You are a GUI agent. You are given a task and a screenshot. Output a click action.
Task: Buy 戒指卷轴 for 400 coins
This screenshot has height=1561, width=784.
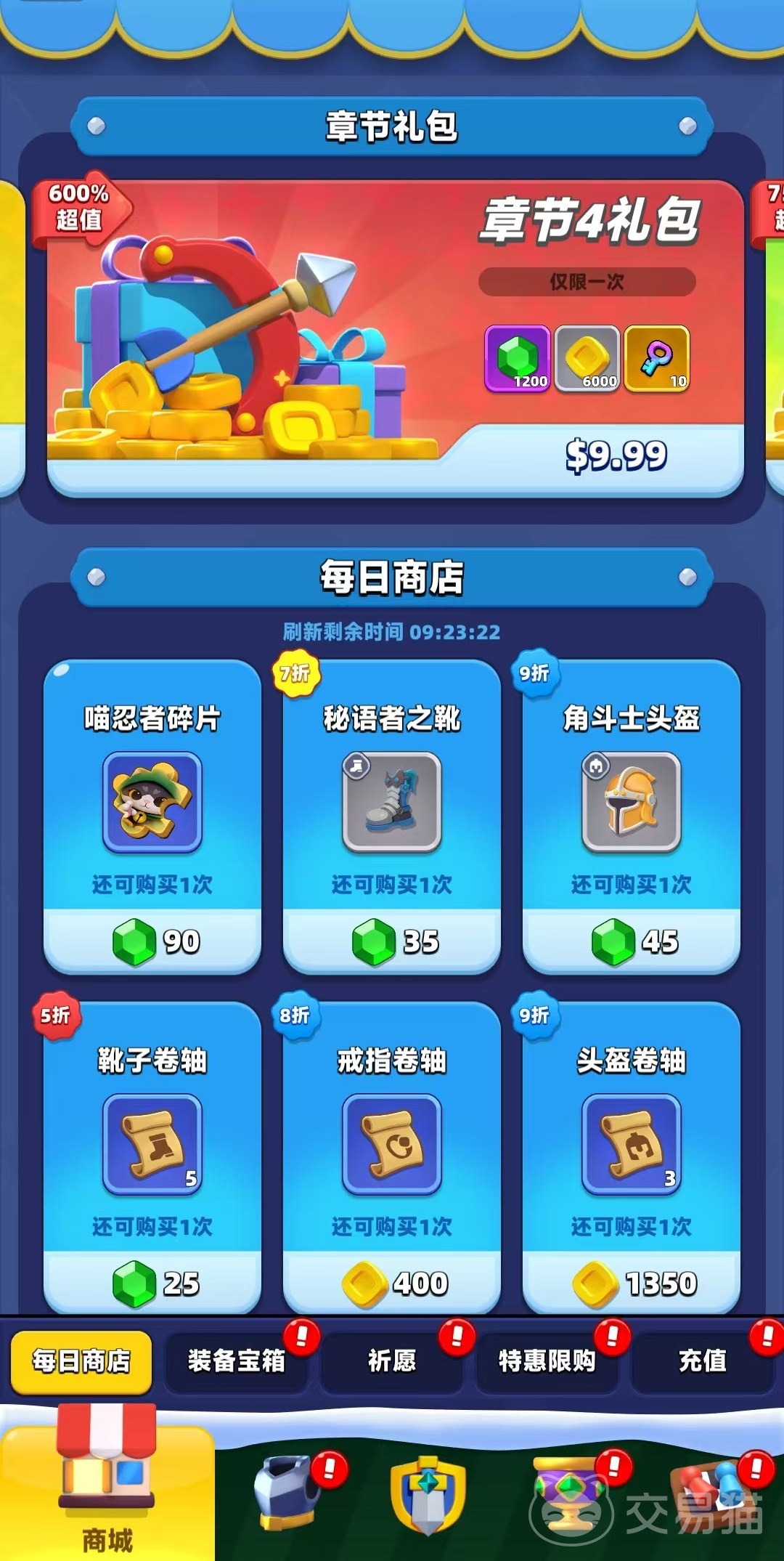pos(392,1283)
